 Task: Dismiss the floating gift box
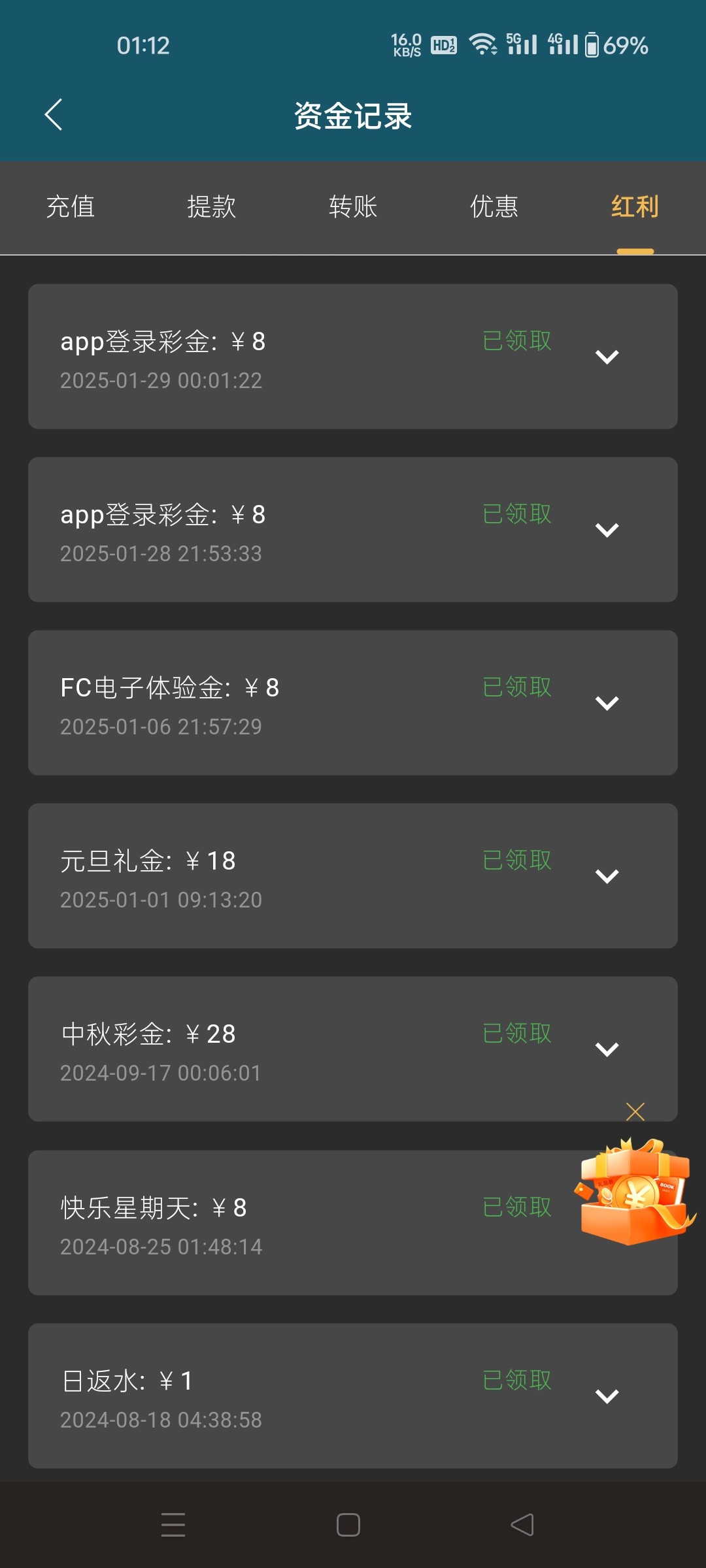tap(635, 1111)
